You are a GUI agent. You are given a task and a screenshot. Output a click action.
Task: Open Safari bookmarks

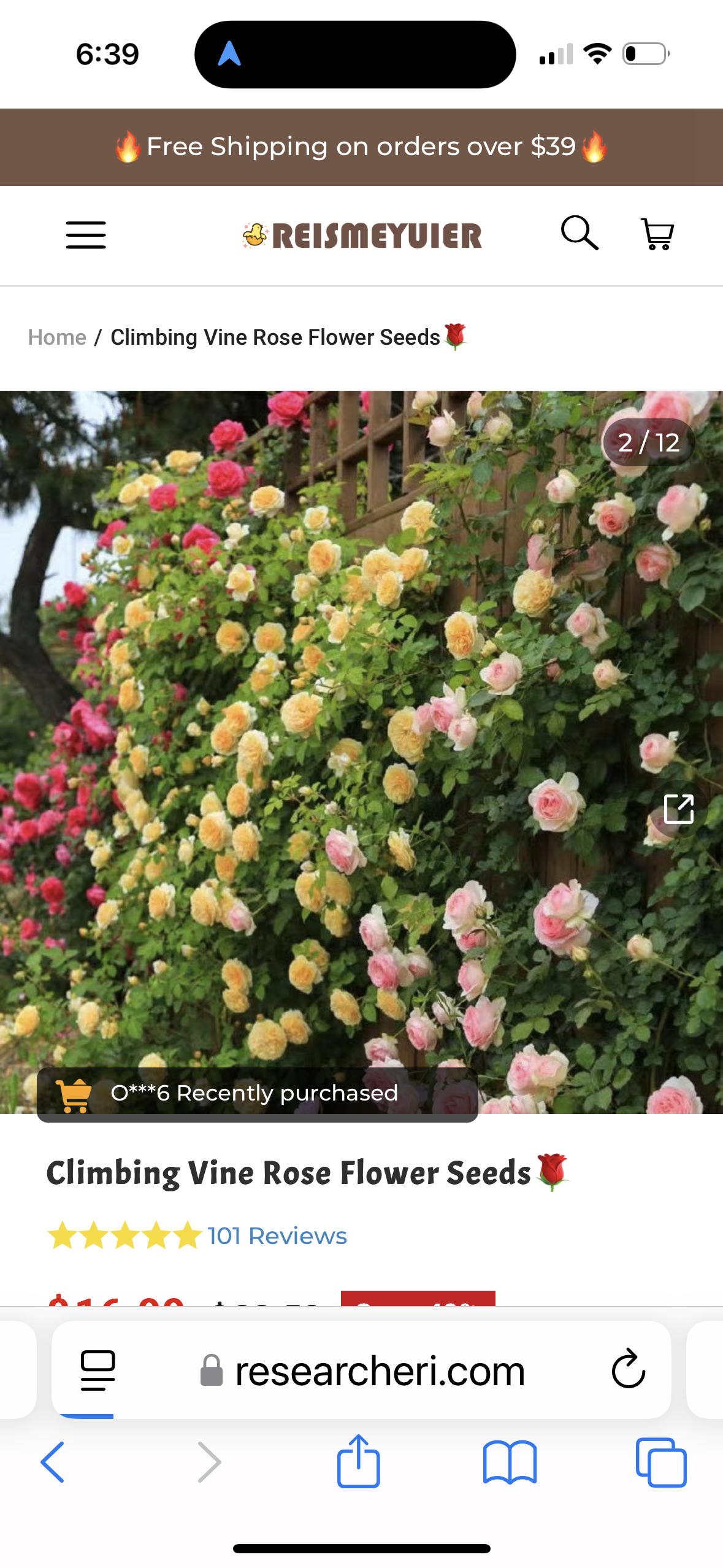click(510, 1462)
